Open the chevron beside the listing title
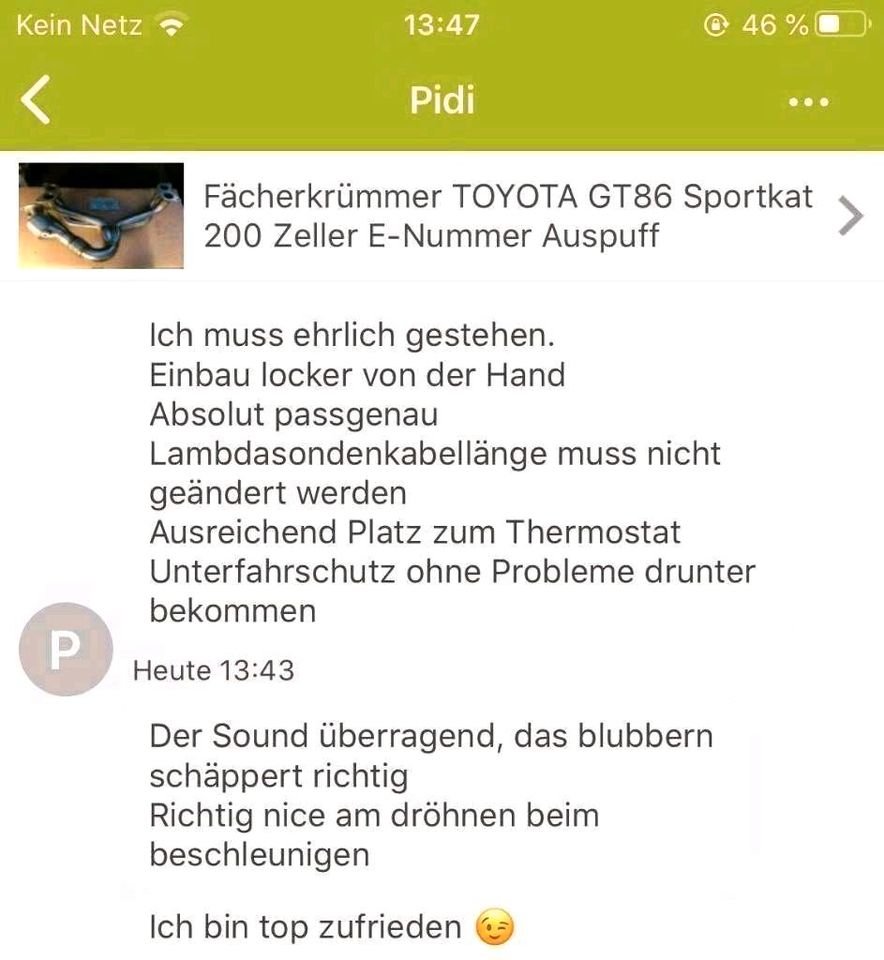Viewport: 884px width, 960px height. (853, 214)
